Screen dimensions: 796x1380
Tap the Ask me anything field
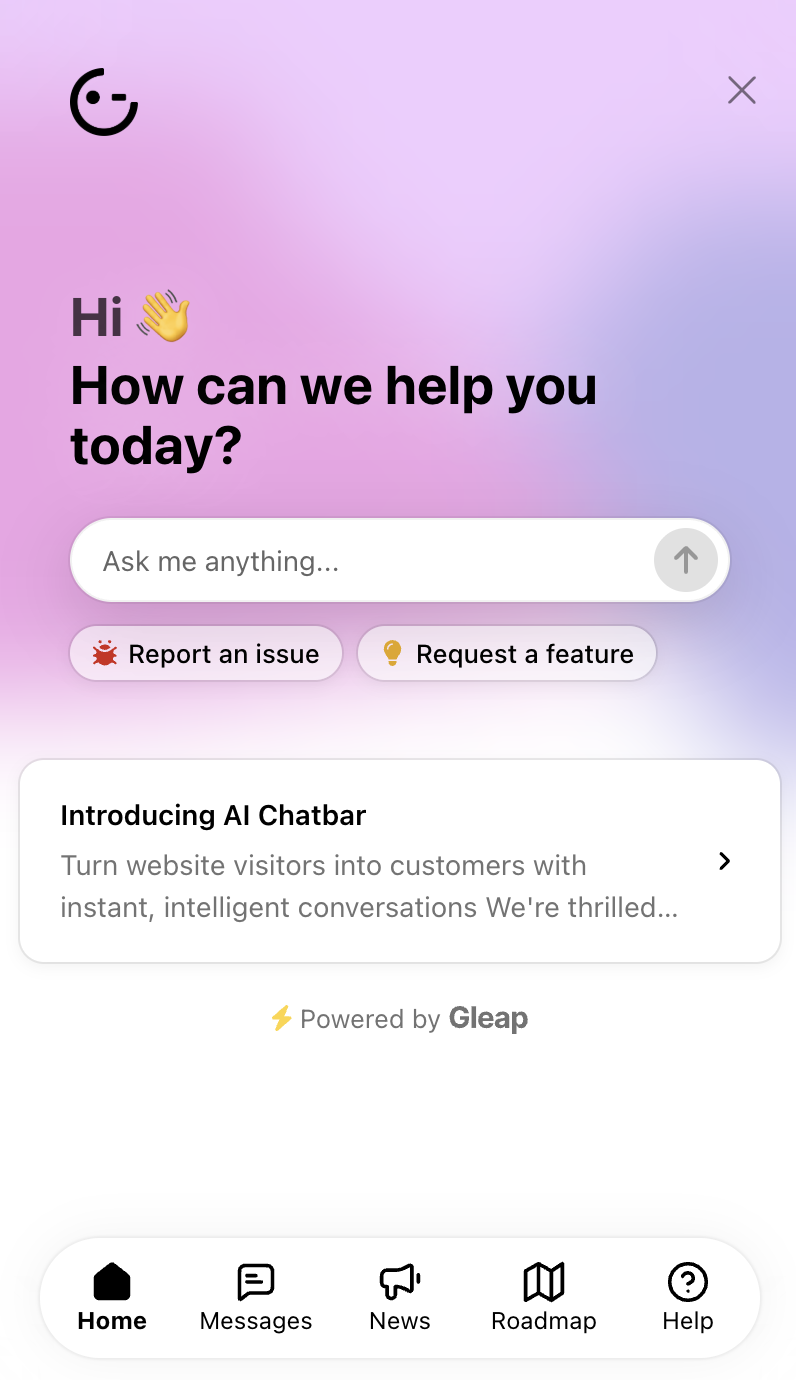click(360, 561)
